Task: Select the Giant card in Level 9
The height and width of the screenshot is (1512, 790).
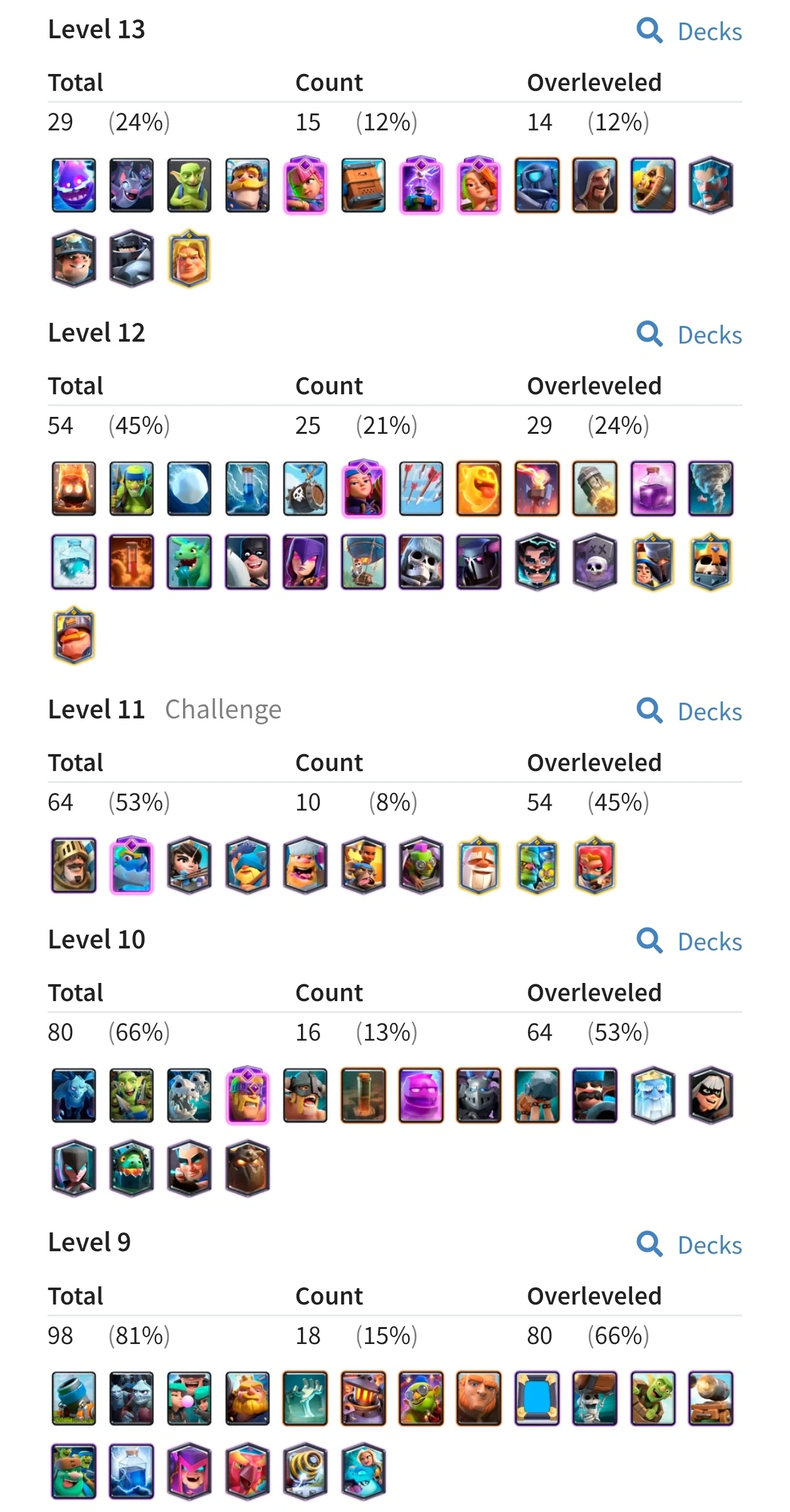Action: [479, 1399]
